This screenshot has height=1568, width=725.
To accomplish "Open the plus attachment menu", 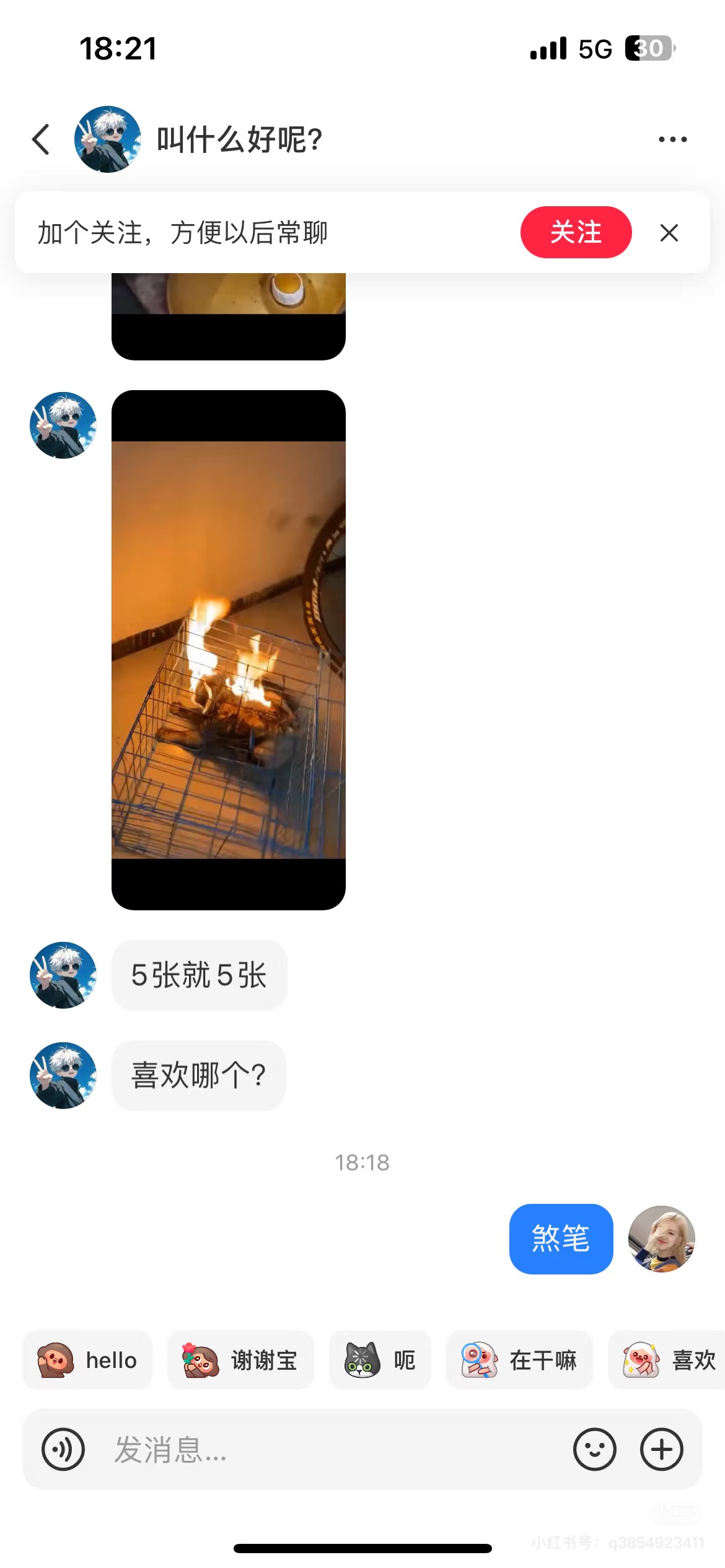I will click(x=662, y=1450).
